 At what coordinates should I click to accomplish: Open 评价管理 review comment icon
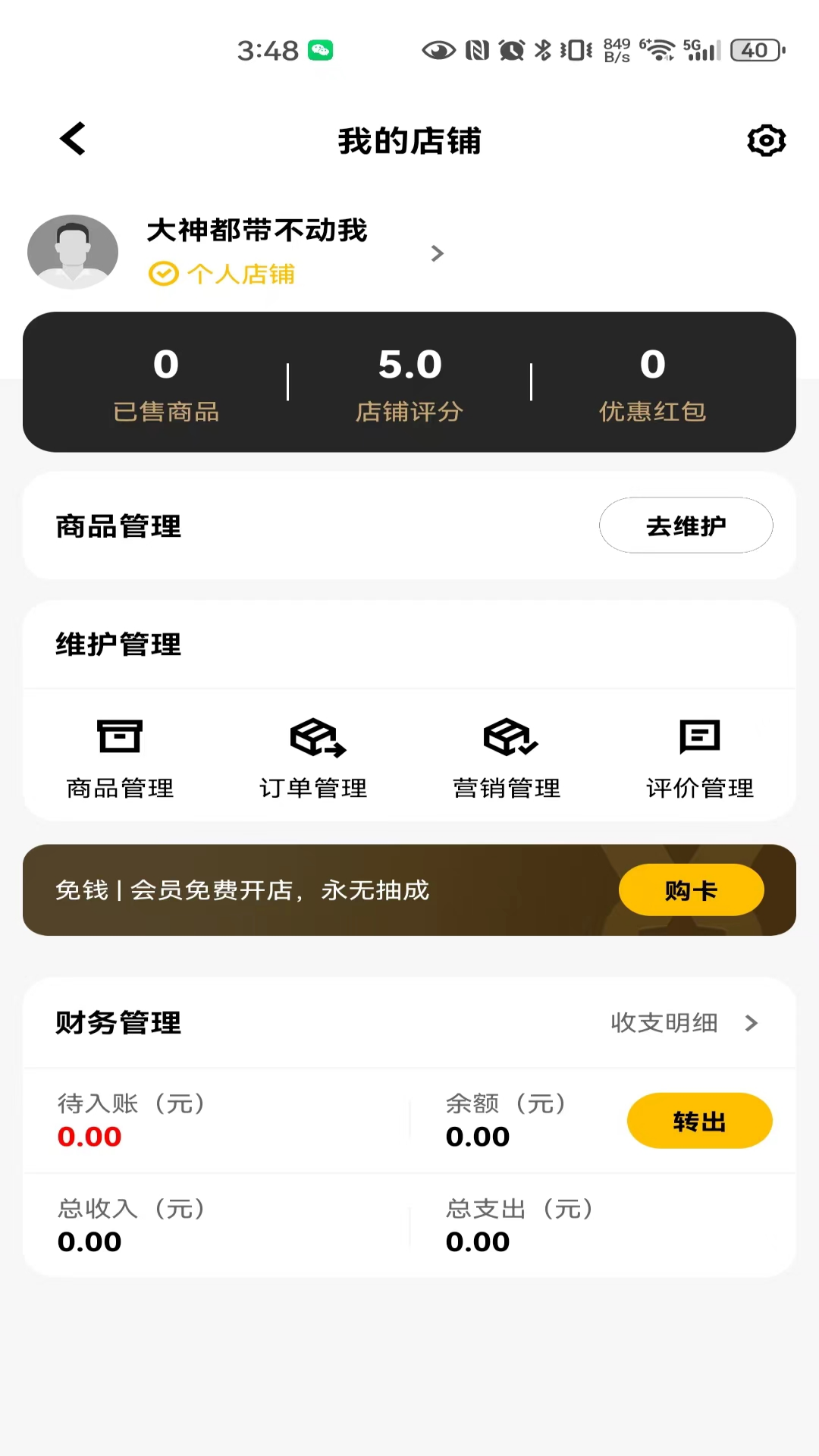pos(699,736)
